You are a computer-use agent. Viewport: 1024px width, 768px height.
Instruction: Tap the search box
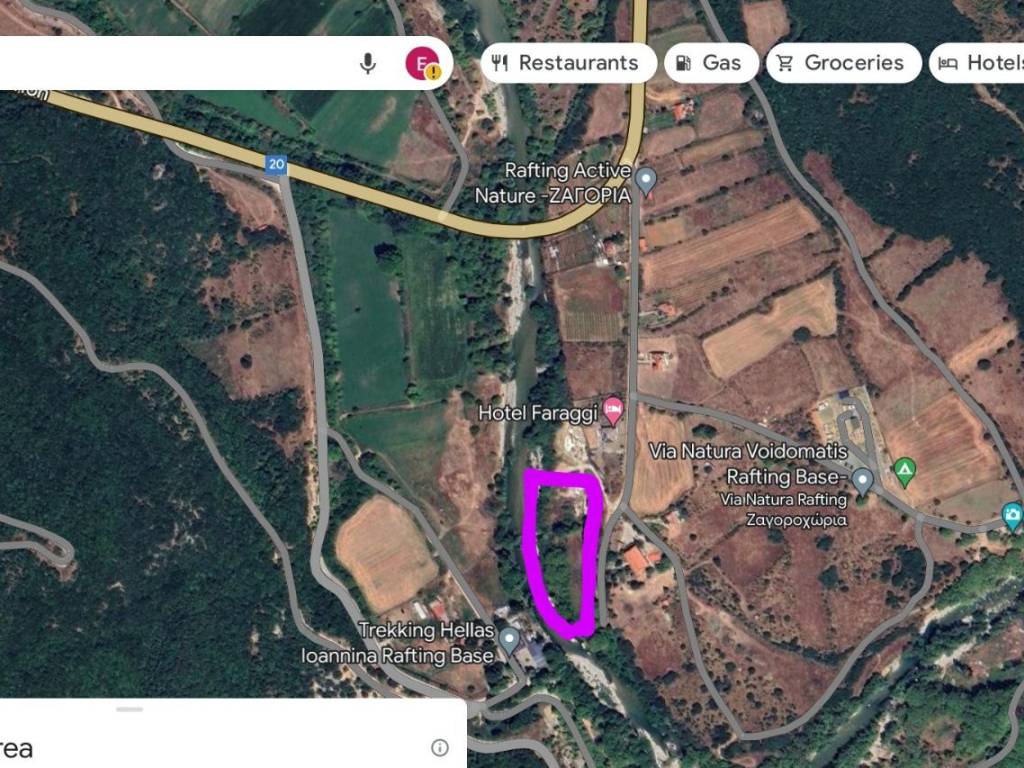click(170, 64)
